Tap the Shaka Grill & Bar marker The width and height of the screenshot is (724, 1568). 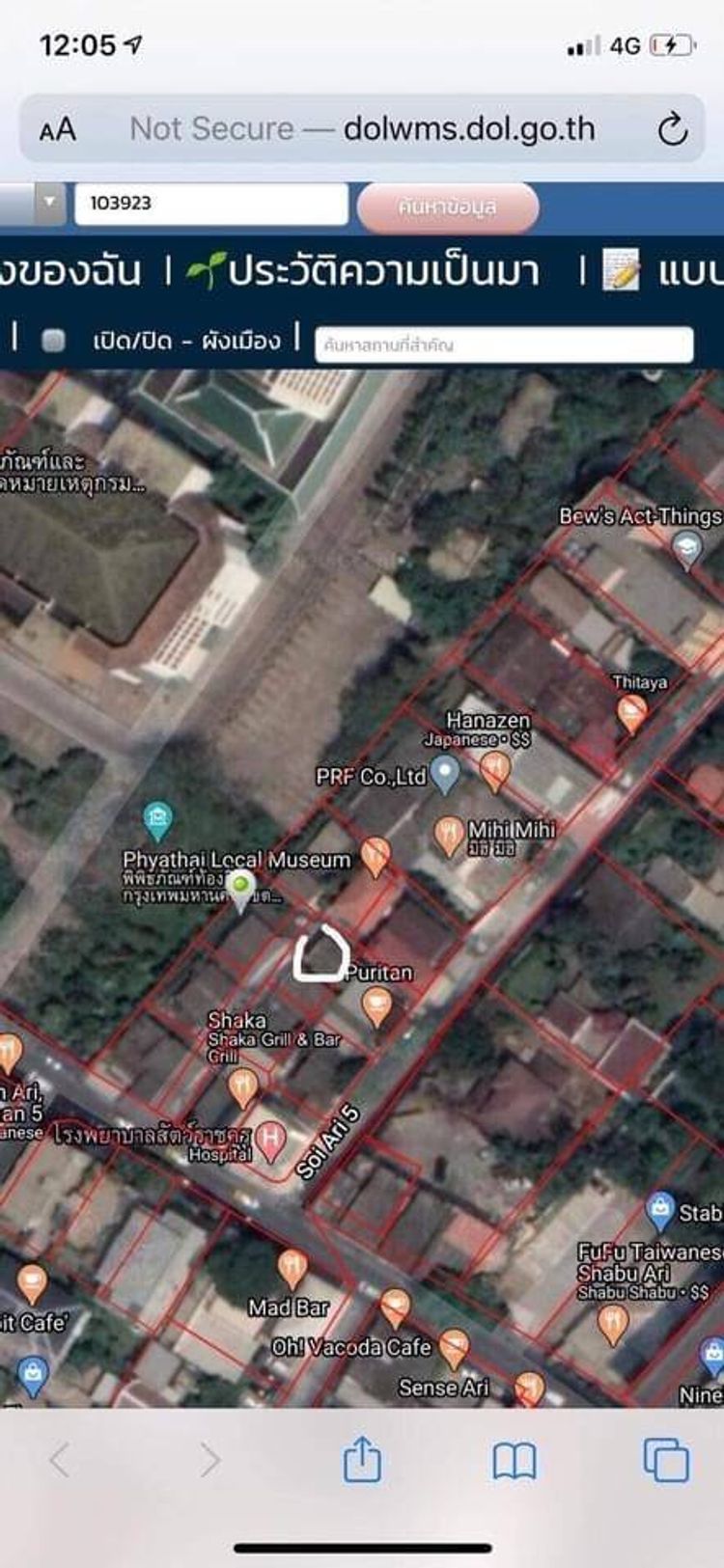coord(243,1086)
